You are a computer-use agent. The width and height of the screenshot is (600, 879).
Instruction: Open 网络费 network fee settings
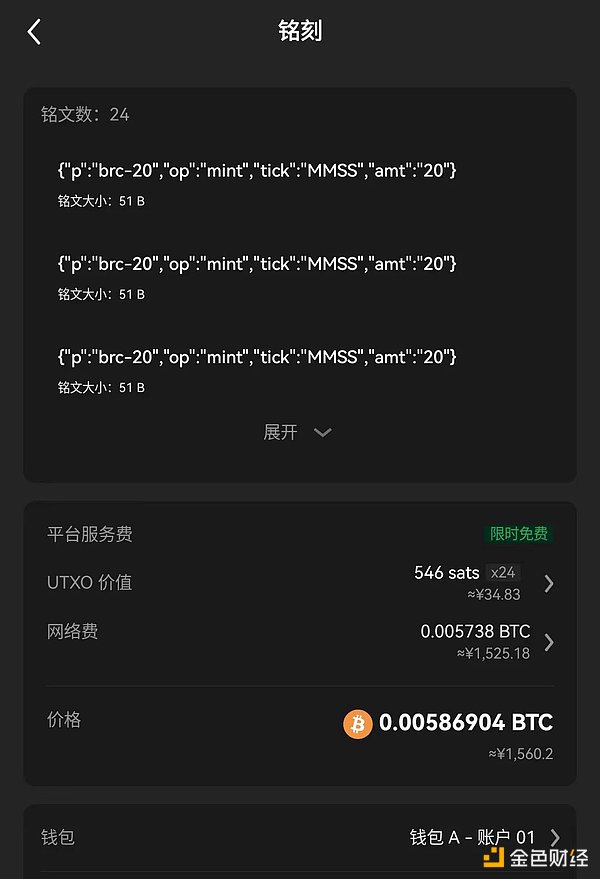(548, 641)
